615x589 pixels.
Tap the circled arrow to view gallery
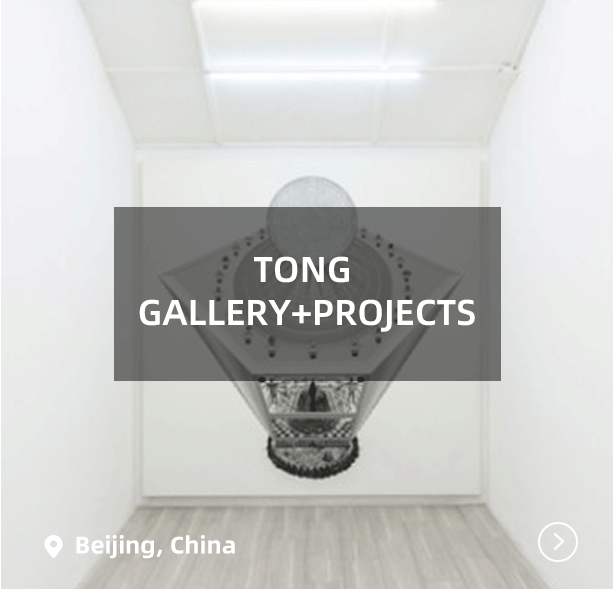[558, 542]
